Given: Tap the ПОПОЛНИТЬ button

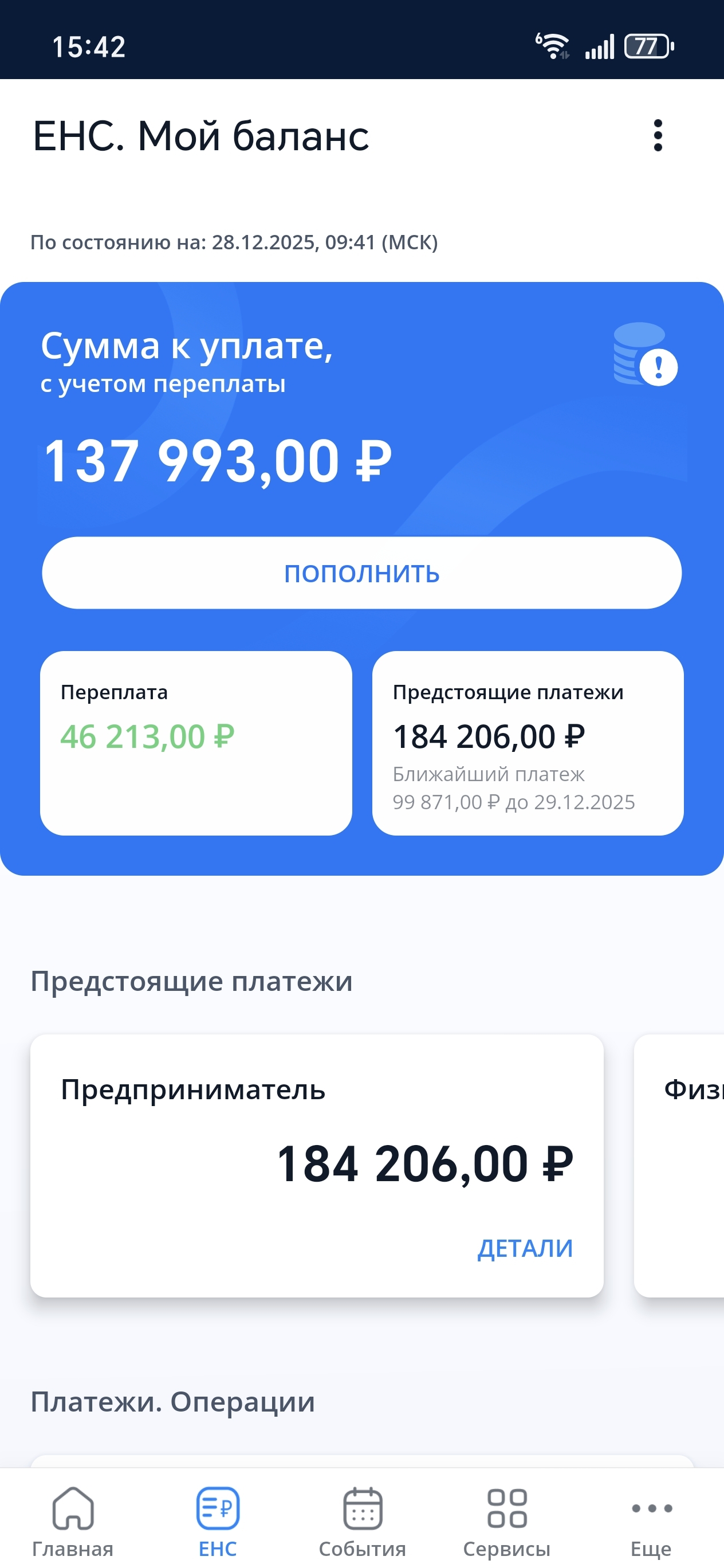Looking at the screenshot, I should coord(361,573).
